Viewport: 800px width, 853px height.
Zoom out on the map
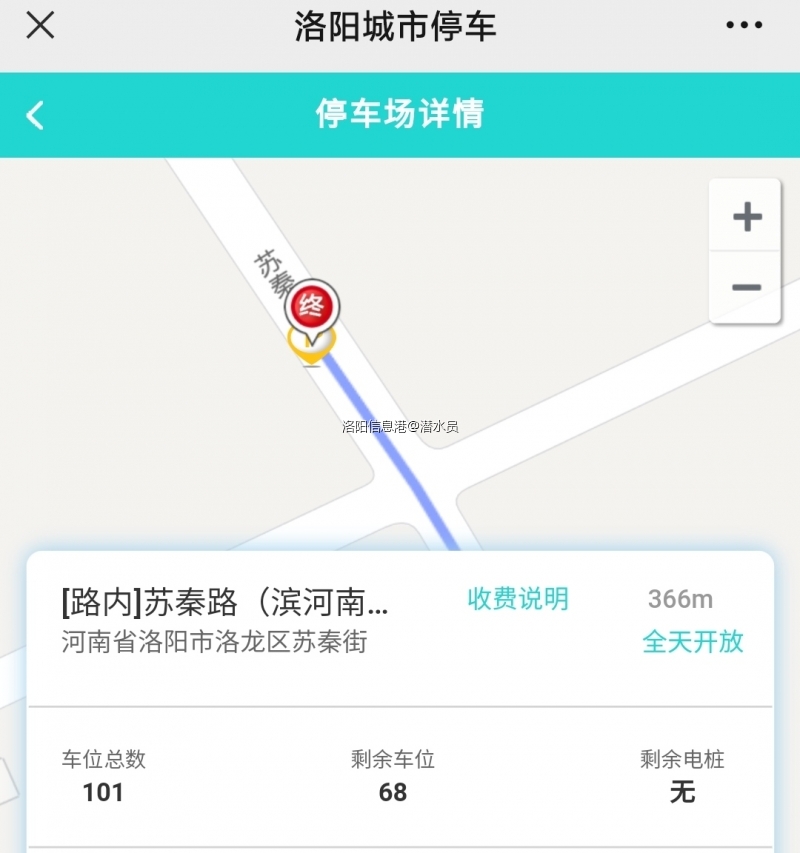click(746, 288)
